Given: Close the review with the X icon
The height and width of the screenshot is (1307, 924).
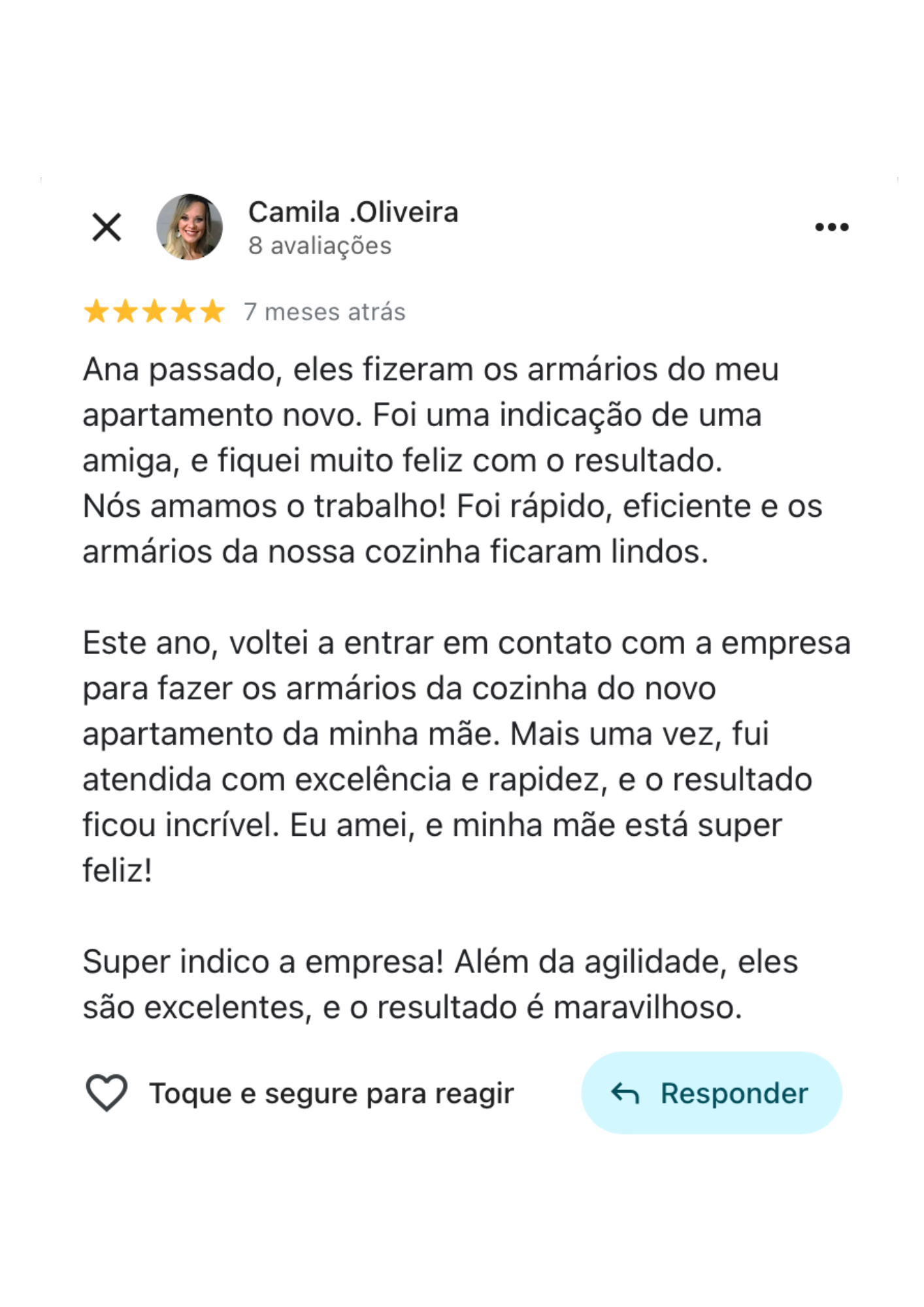Looking at the screenshot, I should point(107,227).
